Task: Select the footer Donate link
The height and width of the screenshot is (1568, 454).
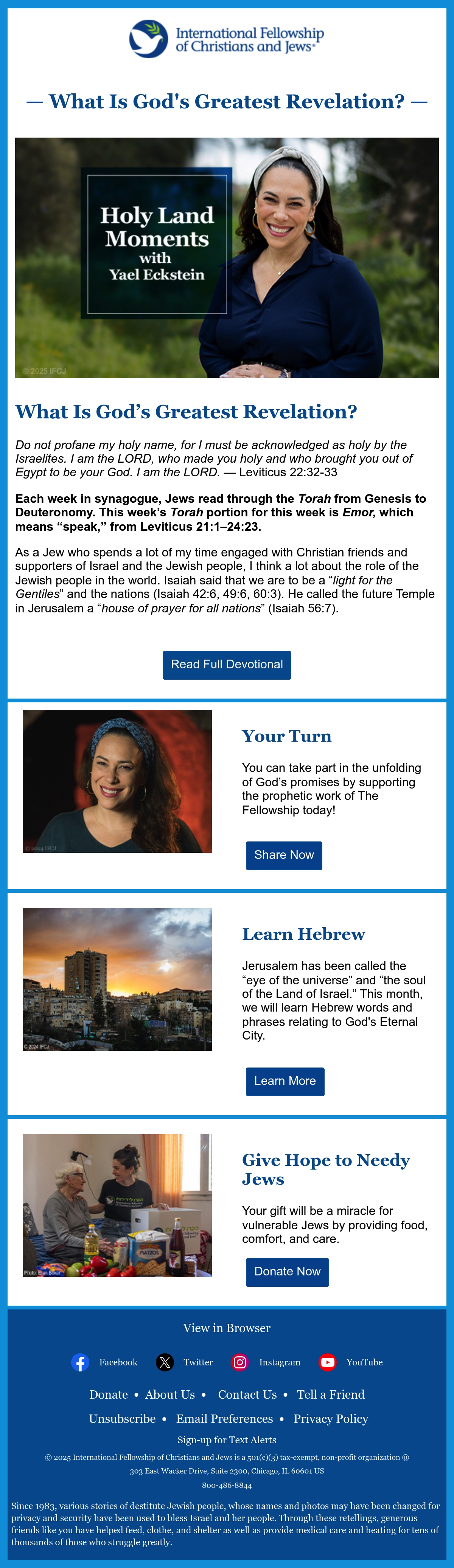Action: click(x=109, y=1394)
